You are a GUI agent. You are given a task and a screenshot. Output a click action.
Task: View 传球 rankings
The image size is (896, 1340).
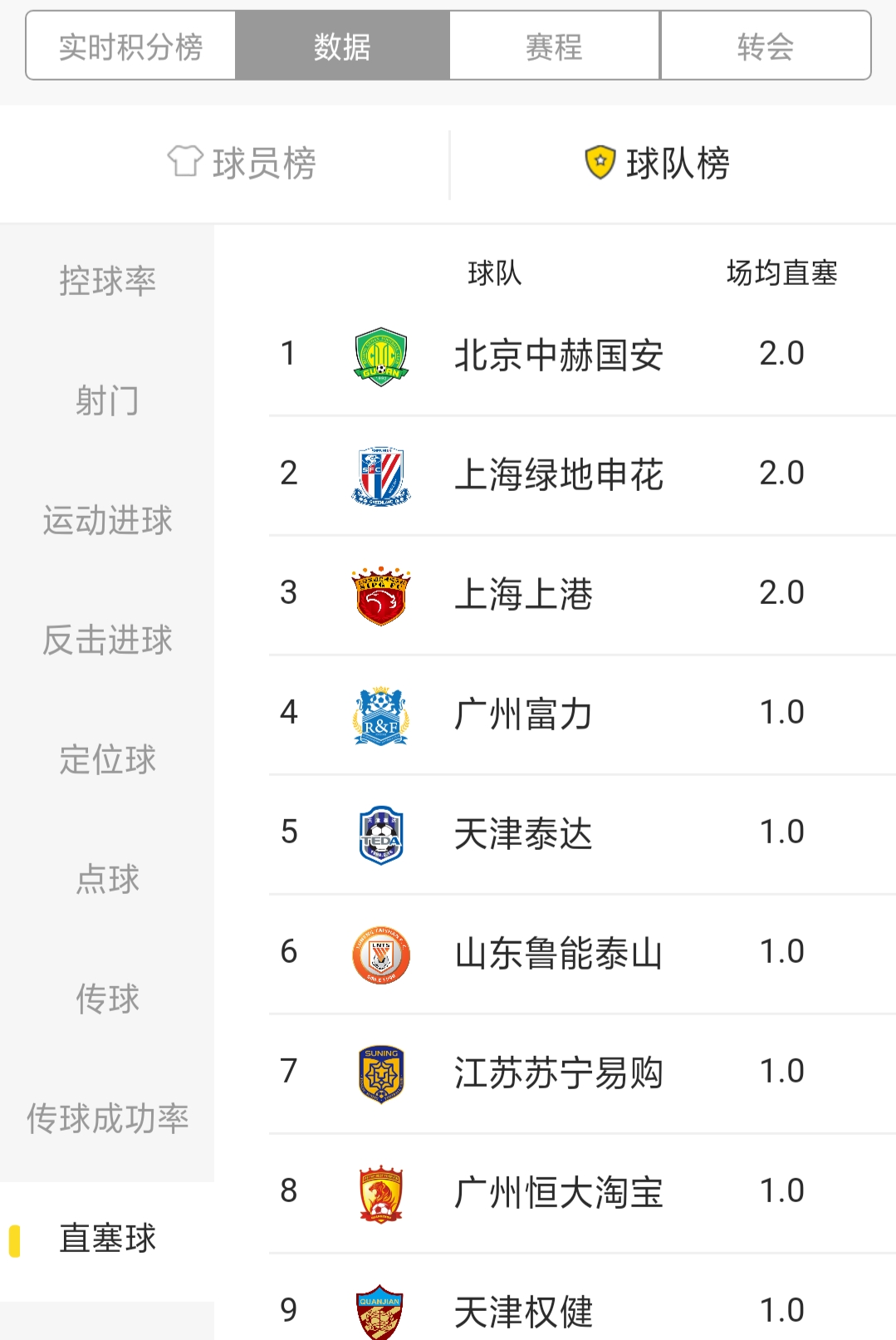click(107, 999)
